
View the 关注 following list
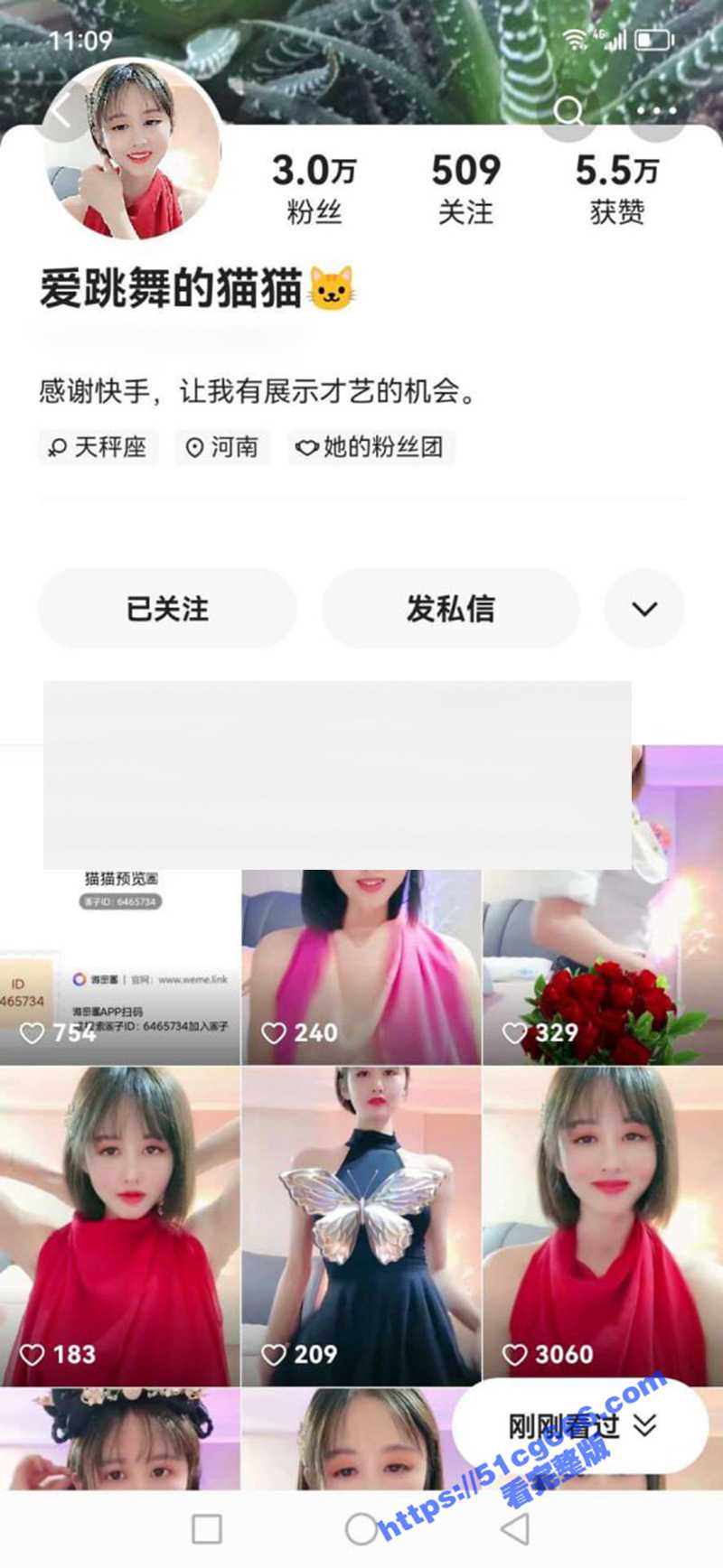click(467, 185)
